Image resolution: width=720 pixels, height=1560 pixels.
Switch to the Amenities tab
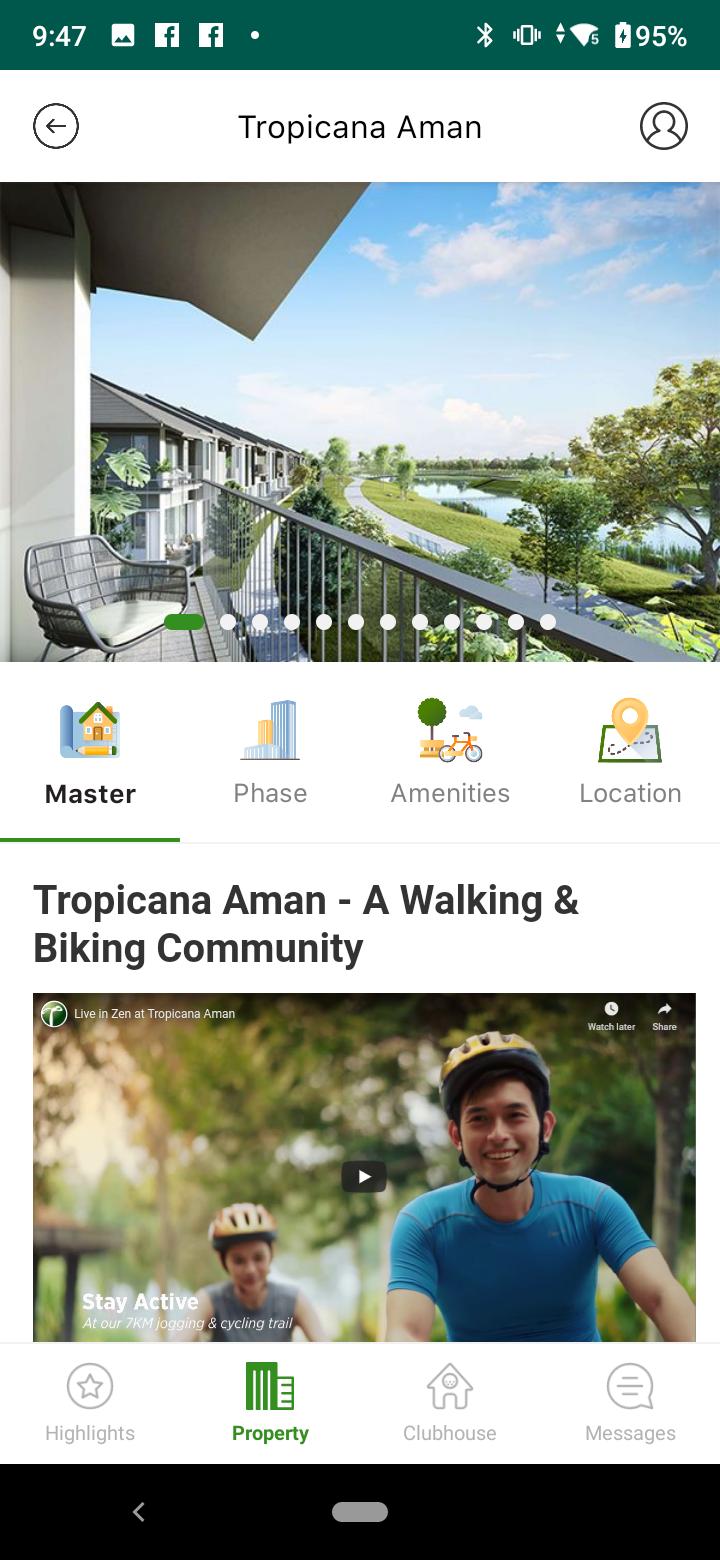click(450, 754)
